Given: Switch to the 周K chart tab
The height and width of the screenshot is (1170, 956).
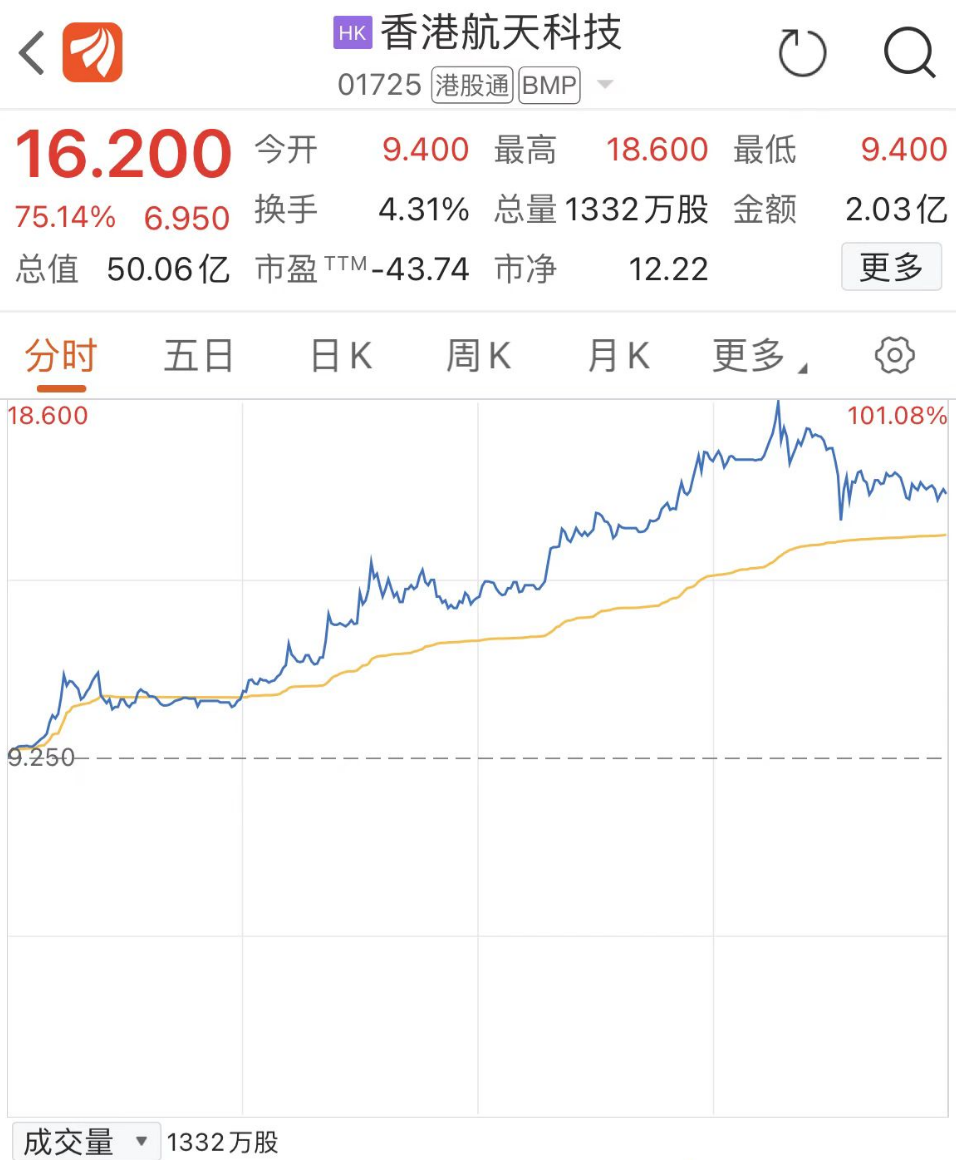Looking at the screenshot, I should pyautogui.click(x=478, y=356).
